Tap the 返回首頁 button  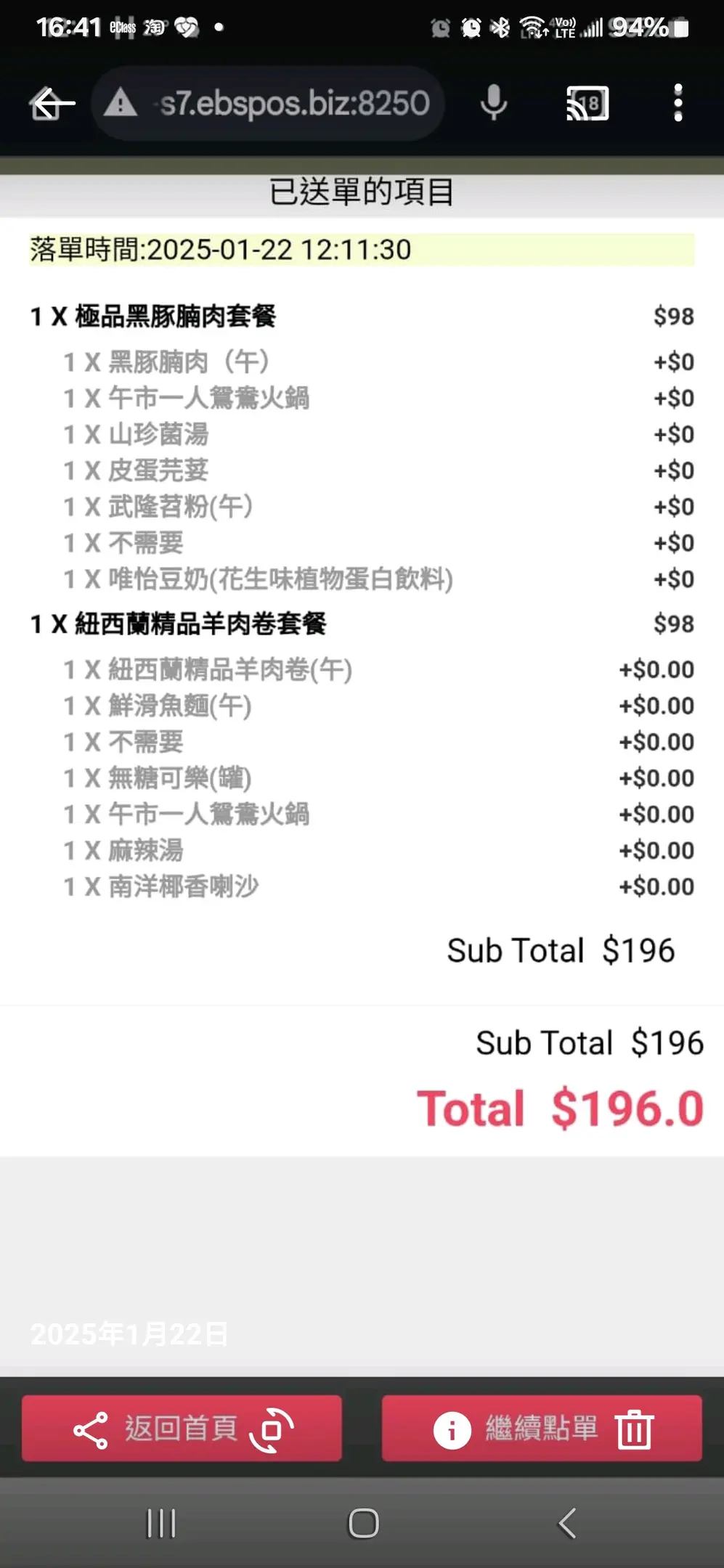click(182, 1428)
